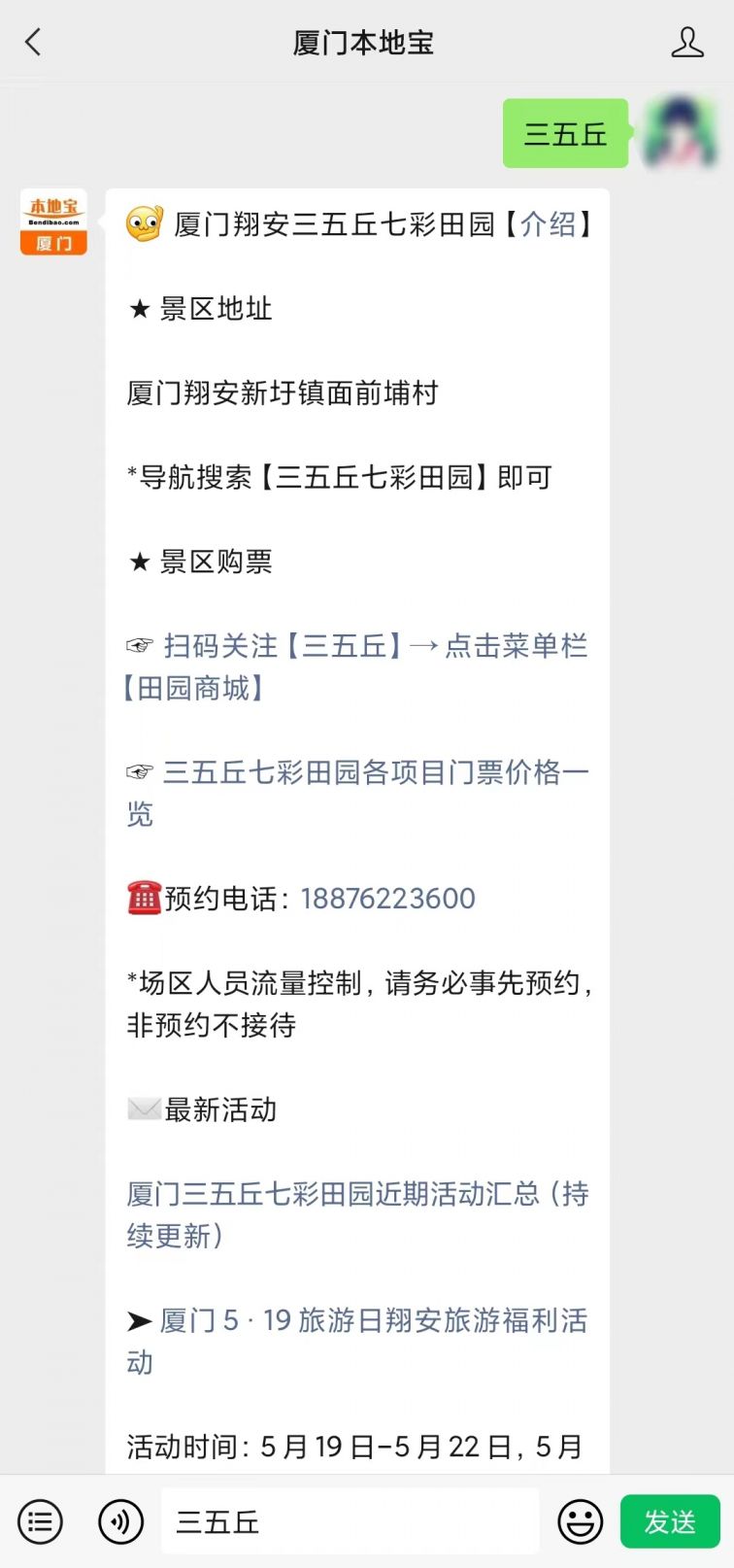The height and width of the screenshot is (1568, 734).
Task: Tap the message input field
Action: pos(350,1521)
